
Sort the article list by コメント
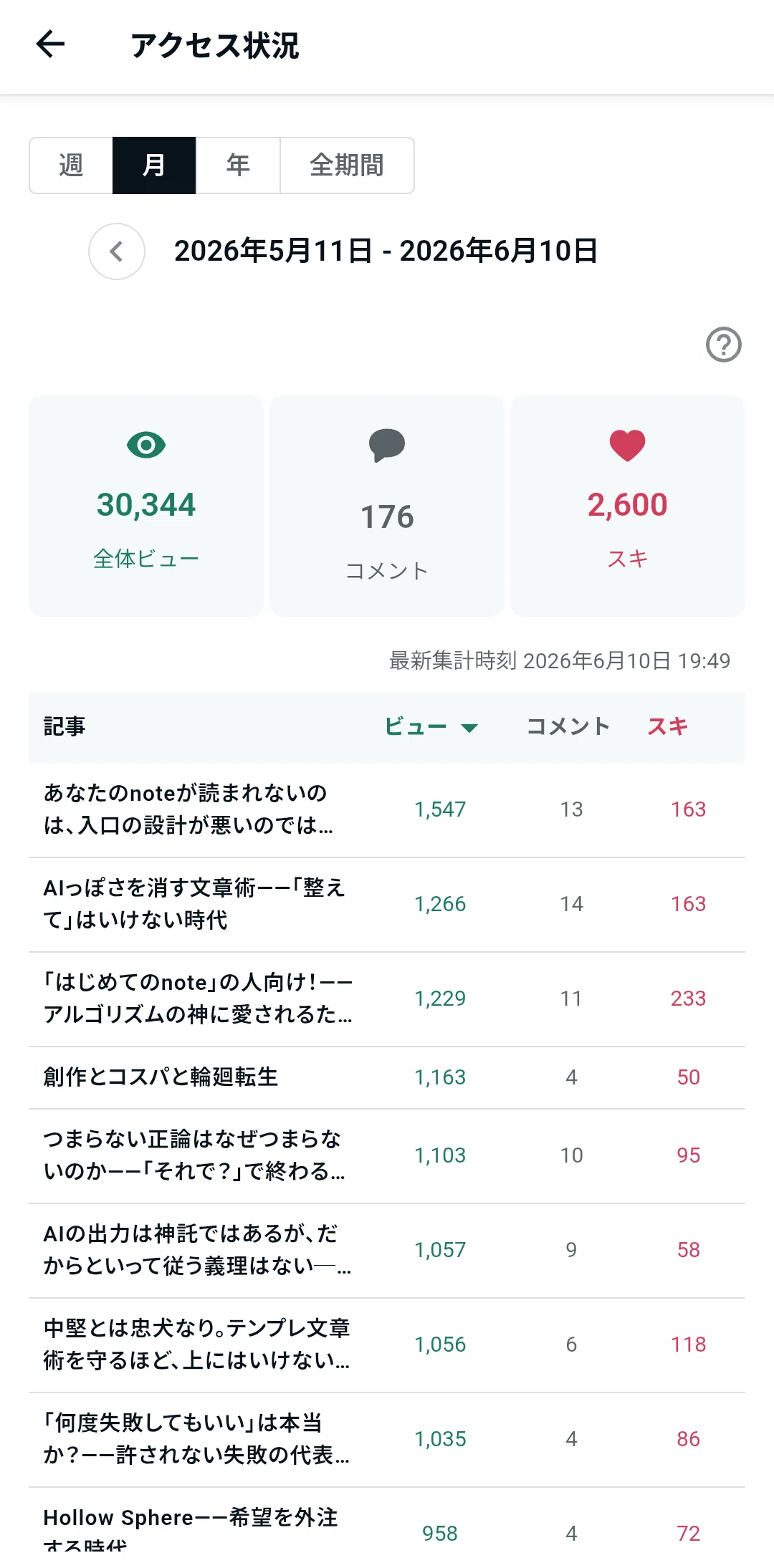tap(568, 727)
